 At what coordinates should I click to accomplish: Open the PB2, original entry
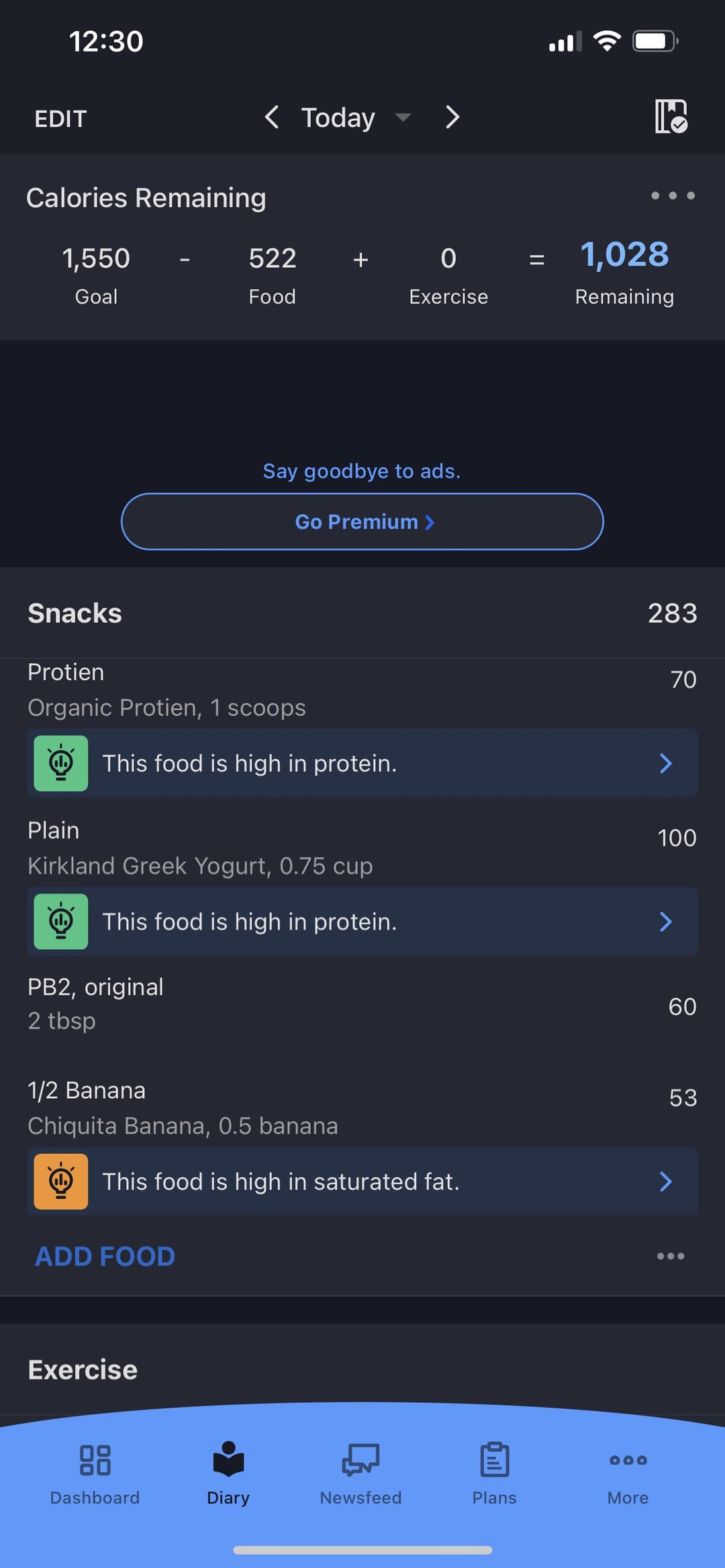[x=362, y=1004]
